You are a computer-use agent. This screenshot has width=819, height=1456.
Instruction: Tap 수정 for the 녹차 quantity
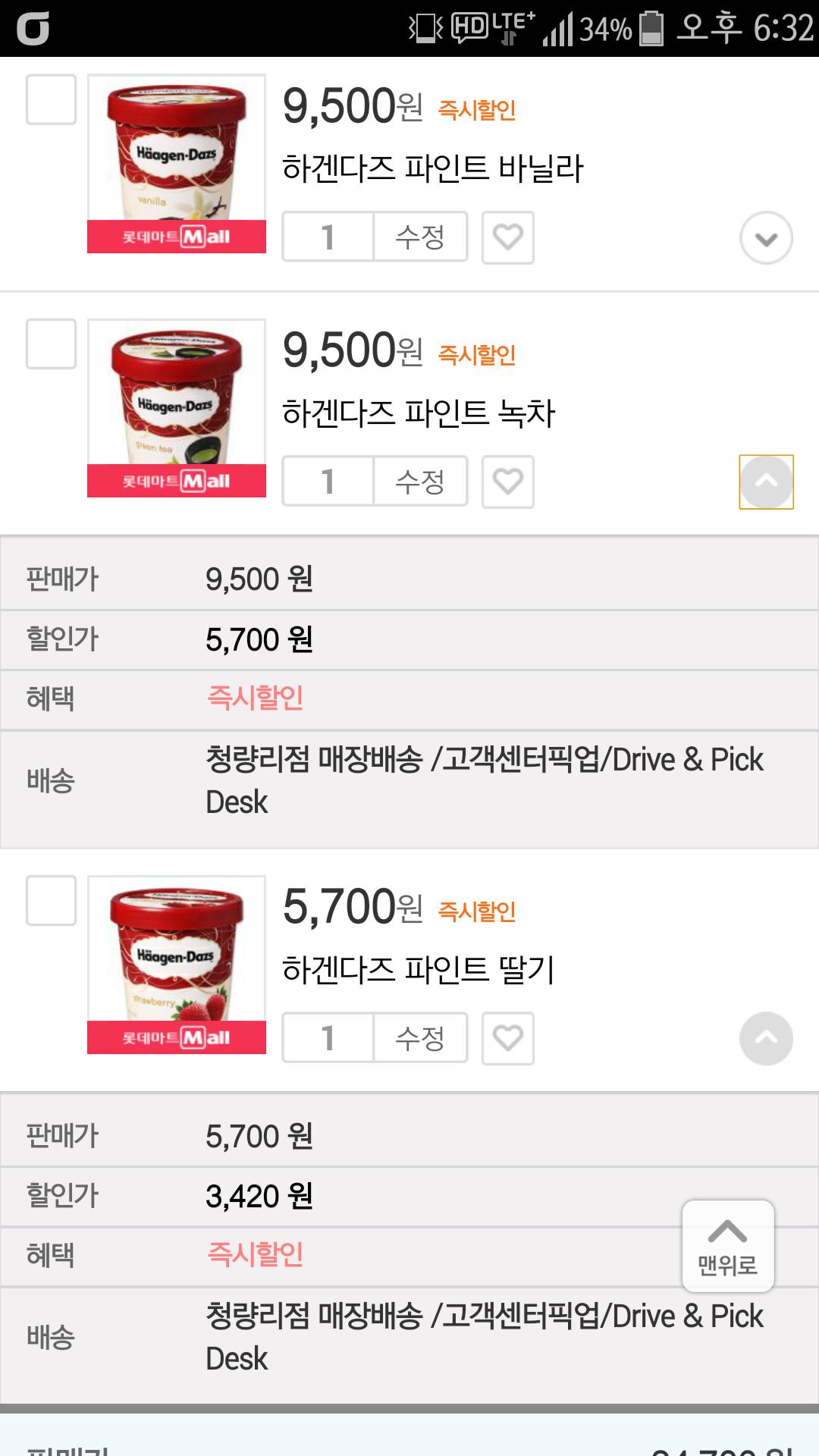420,482
